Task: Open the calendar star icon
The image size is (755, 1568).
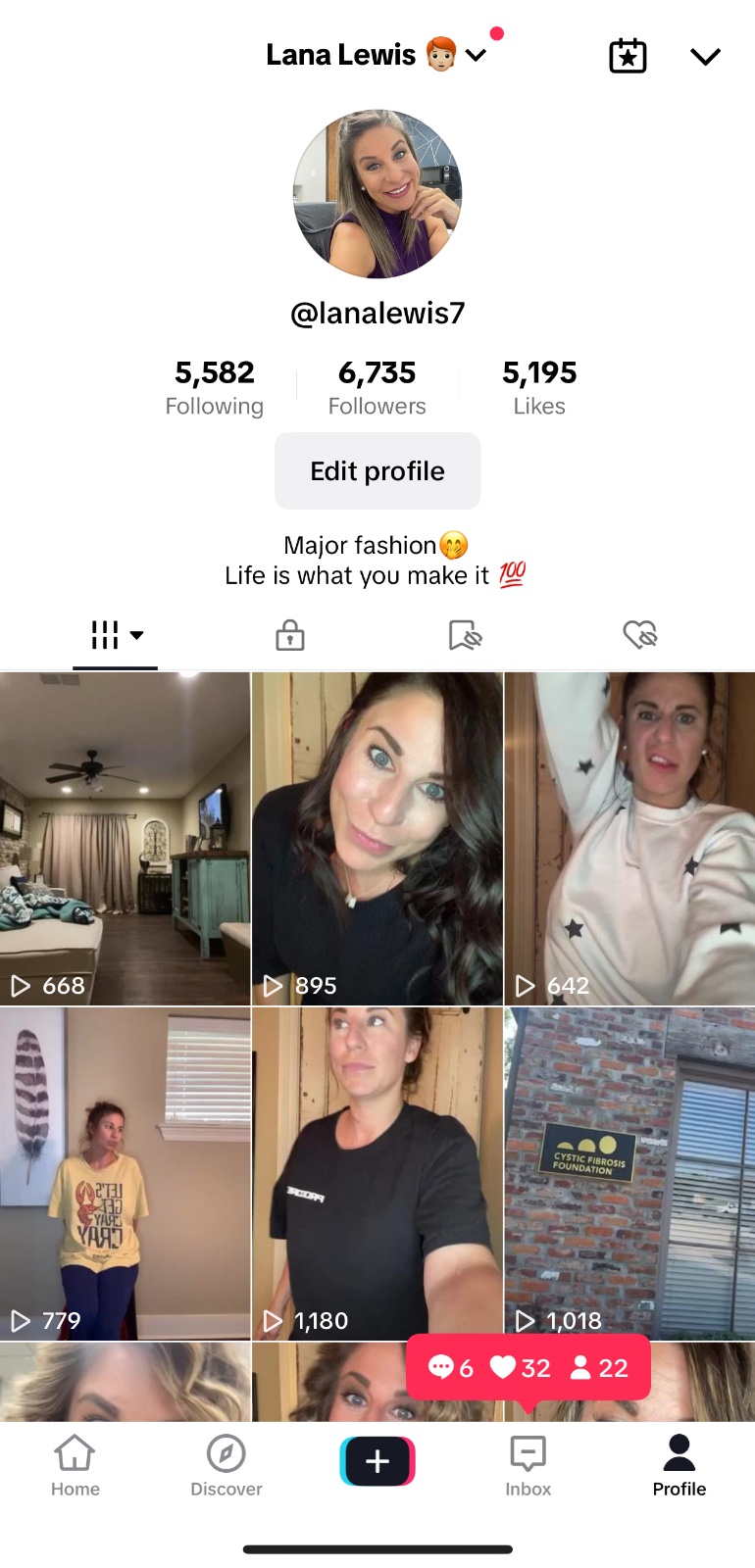Action: click(628, 56)
